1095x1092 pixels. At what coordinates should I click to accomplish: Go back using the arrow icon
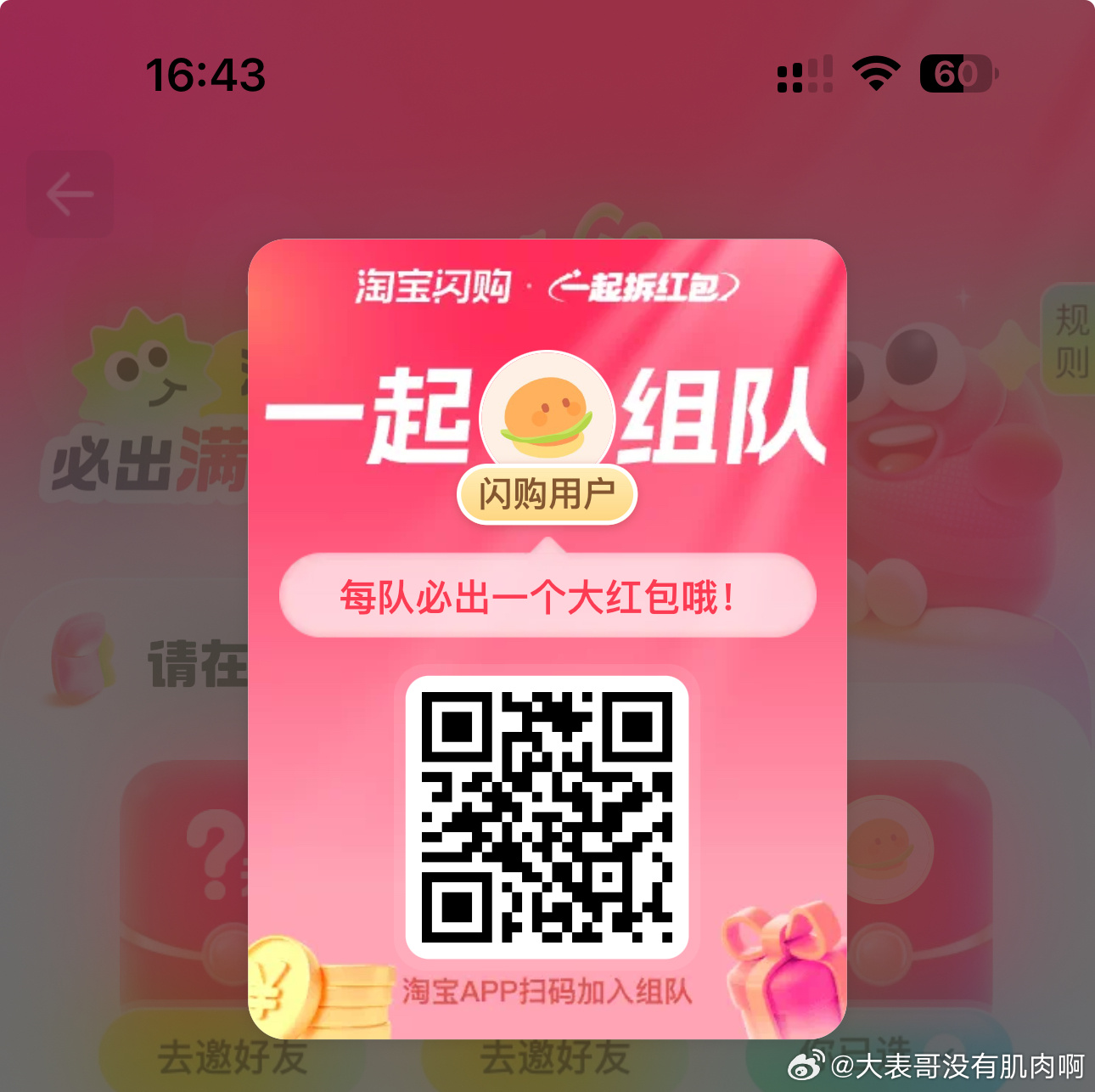[70, 194]
